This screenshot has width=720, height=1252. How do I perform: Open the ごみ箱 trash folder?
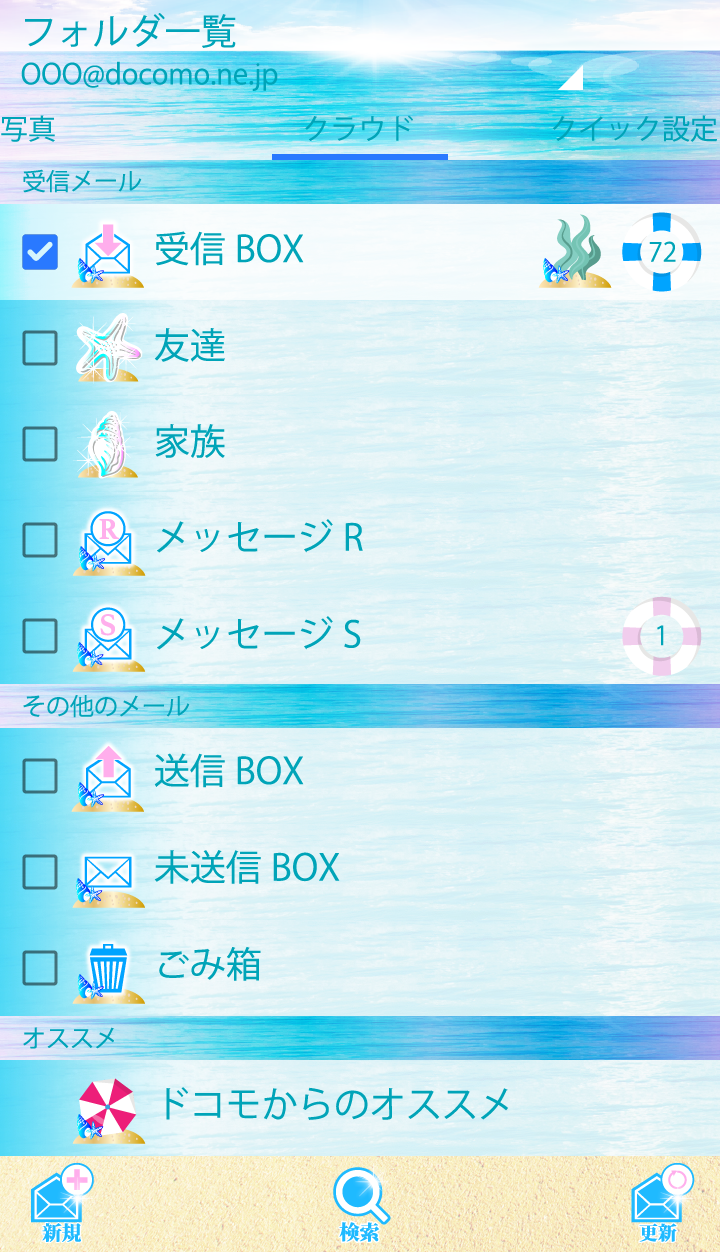(x=209, y=965)
